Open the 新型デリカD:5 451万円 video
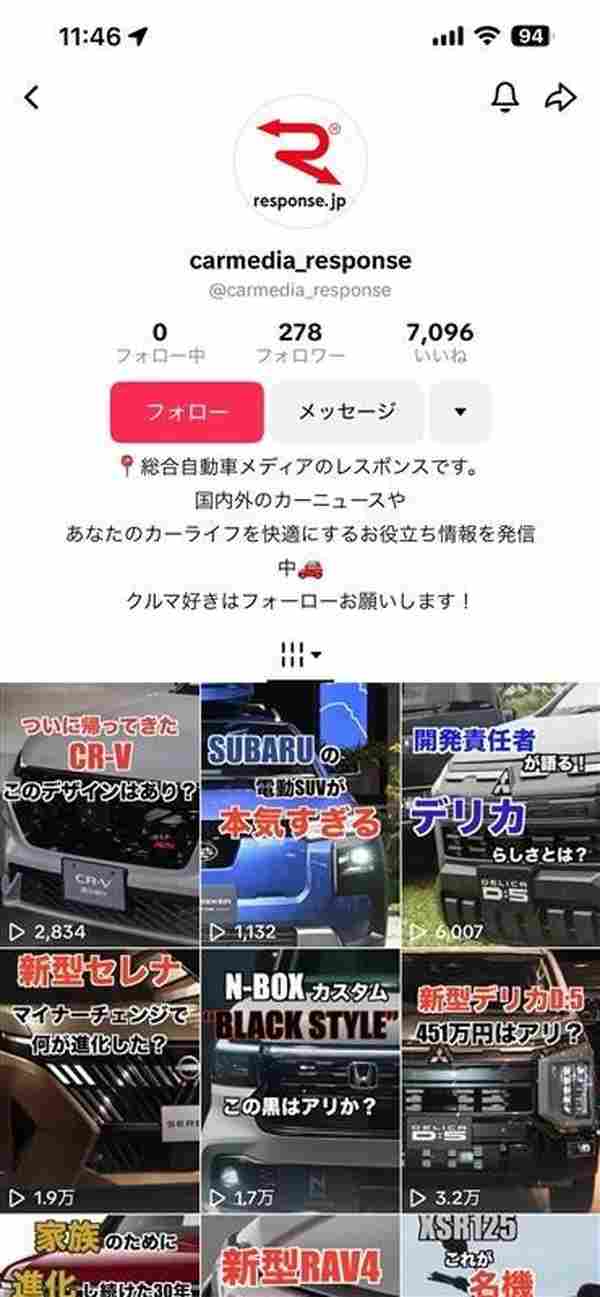This screenshot has width=600, height=1297. 501,1080
